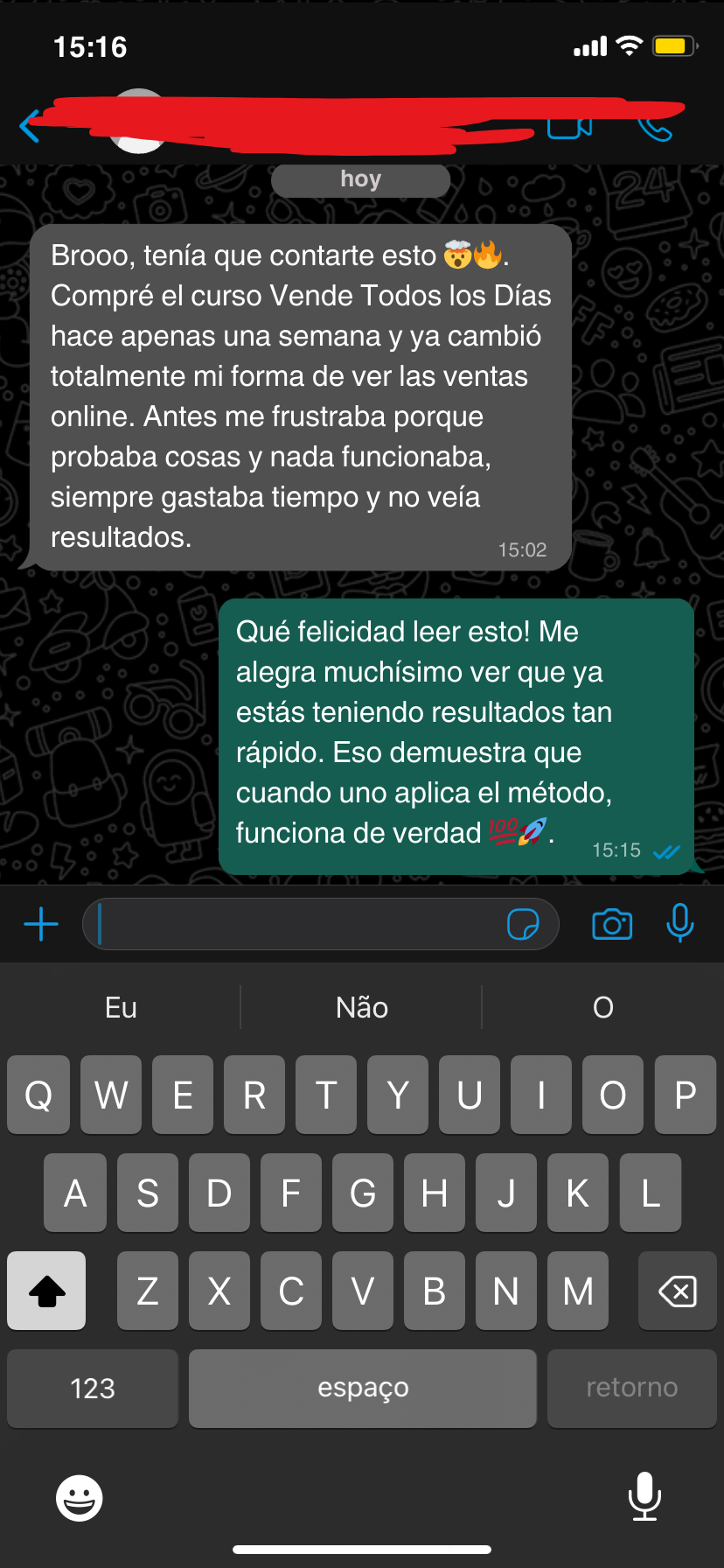
Task: Go back to the chat list
Action: coord(30,126)
